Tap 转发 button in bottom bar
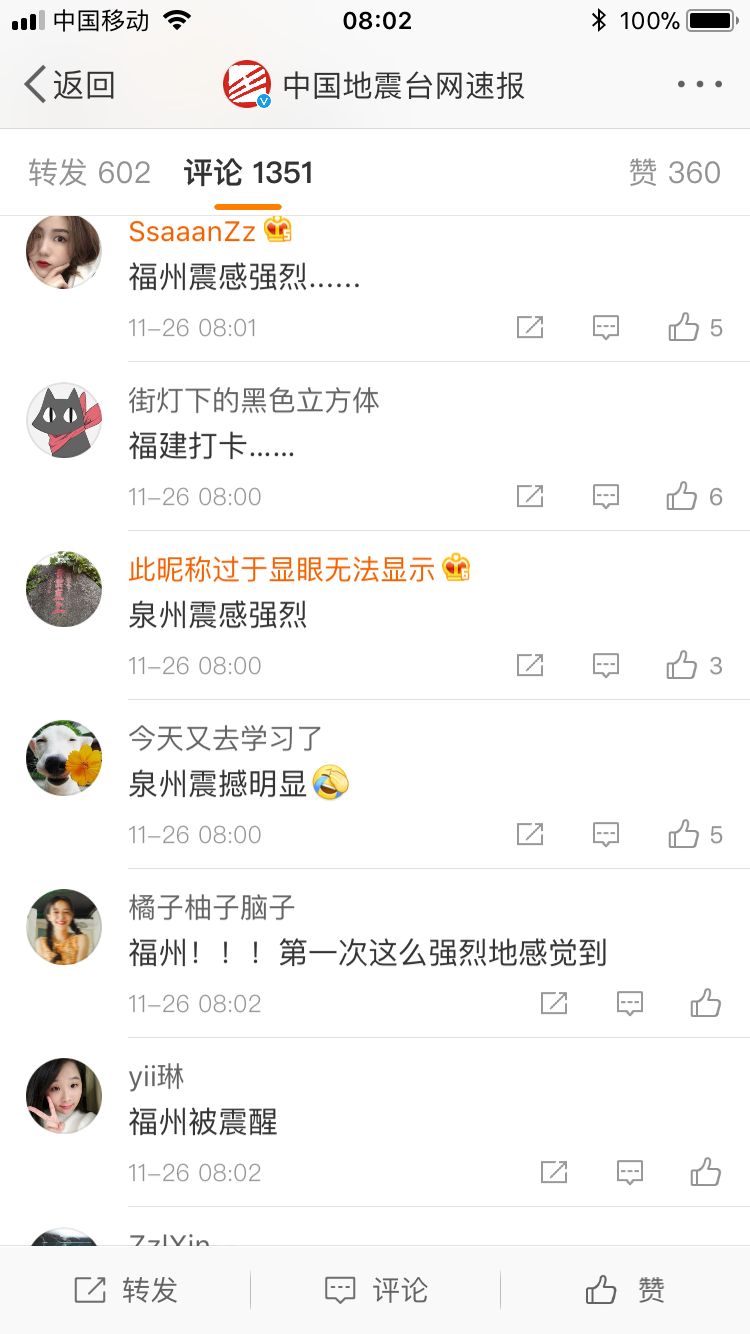Image resolution: width=750 pixels, height=1334 pixels. [126, 1290]
